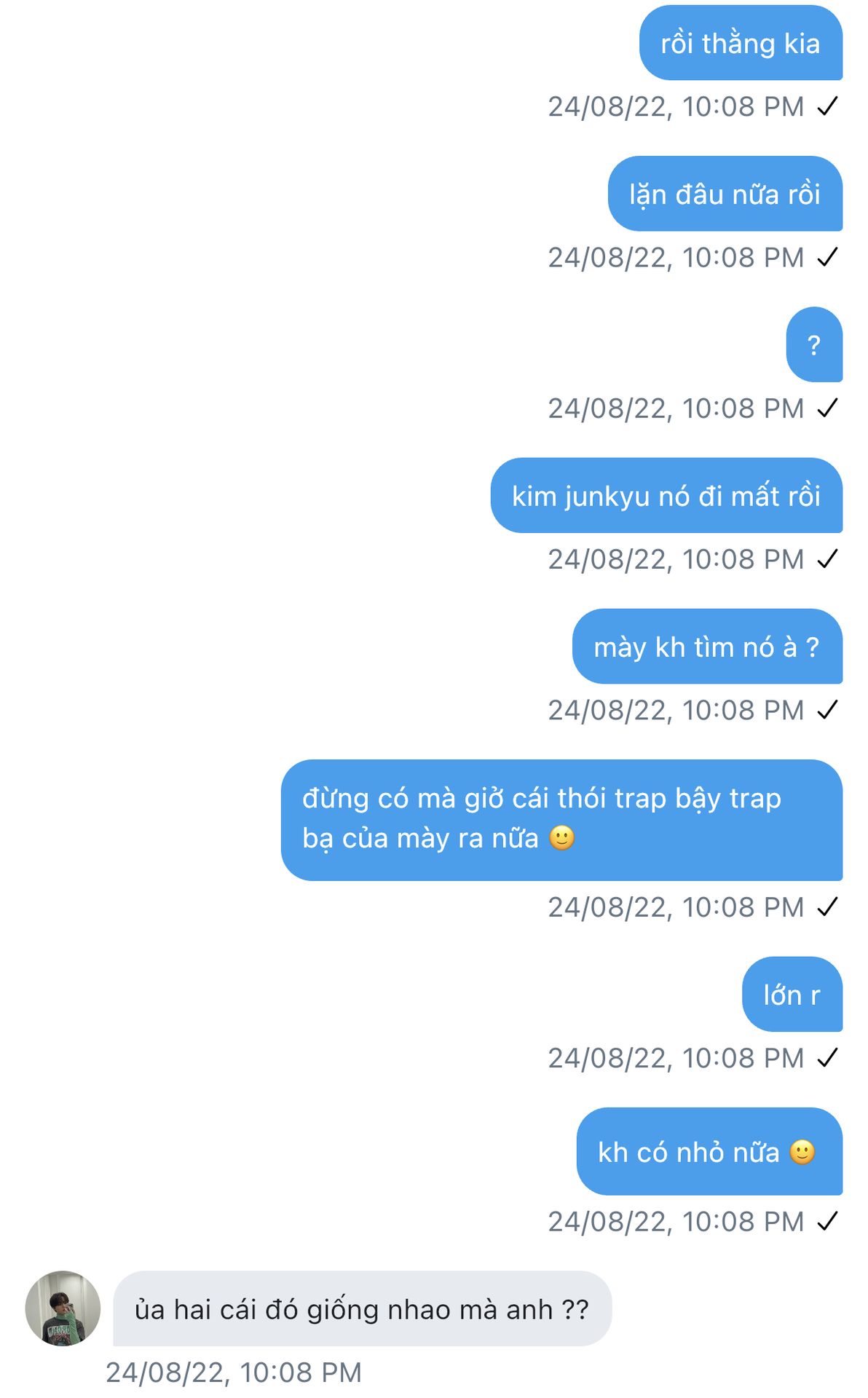Open the sender's profile picture
The width and height of the screenshot is (868, 1398).
[63, 1308]
